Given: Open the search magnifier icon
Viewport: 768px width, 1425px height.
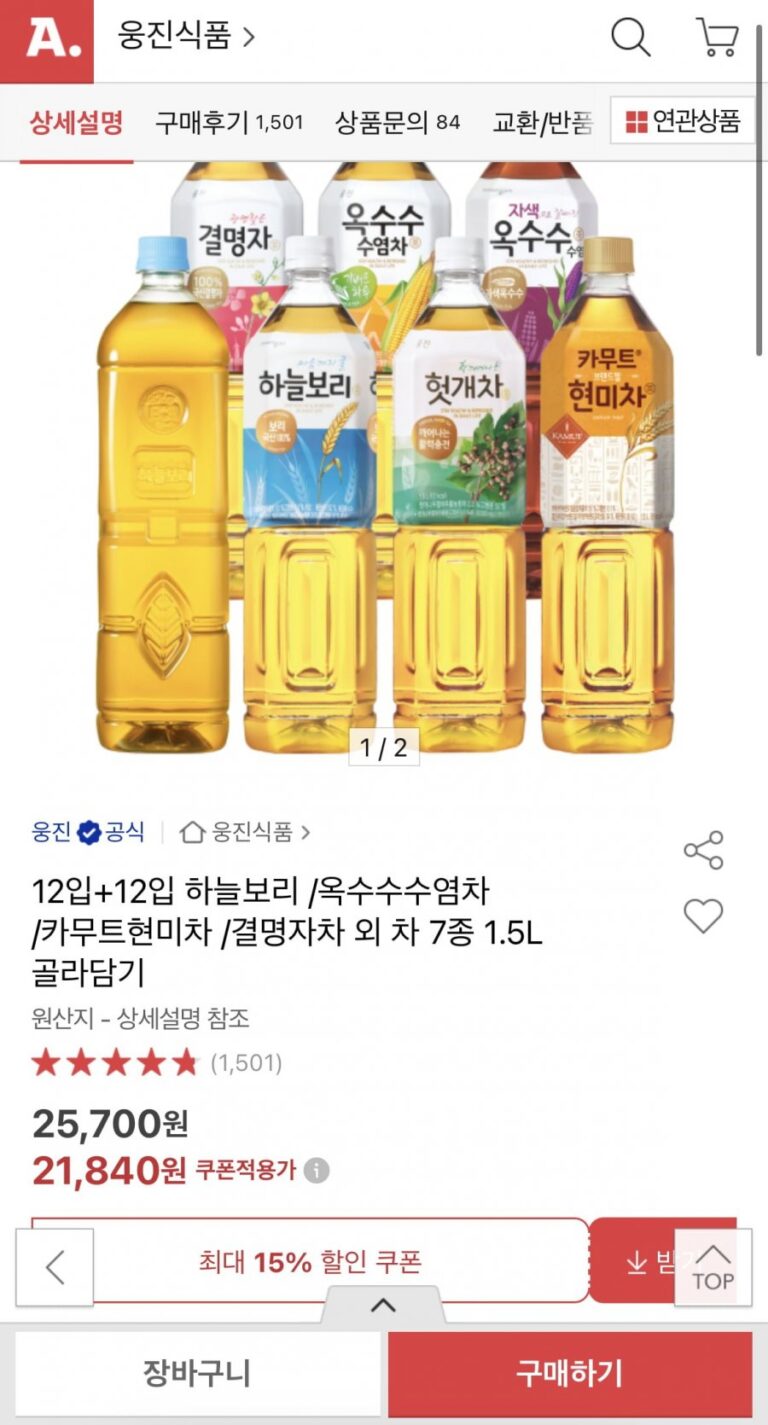Looking at the screenshot, I should pyautogui.click(x=631, y=38).
